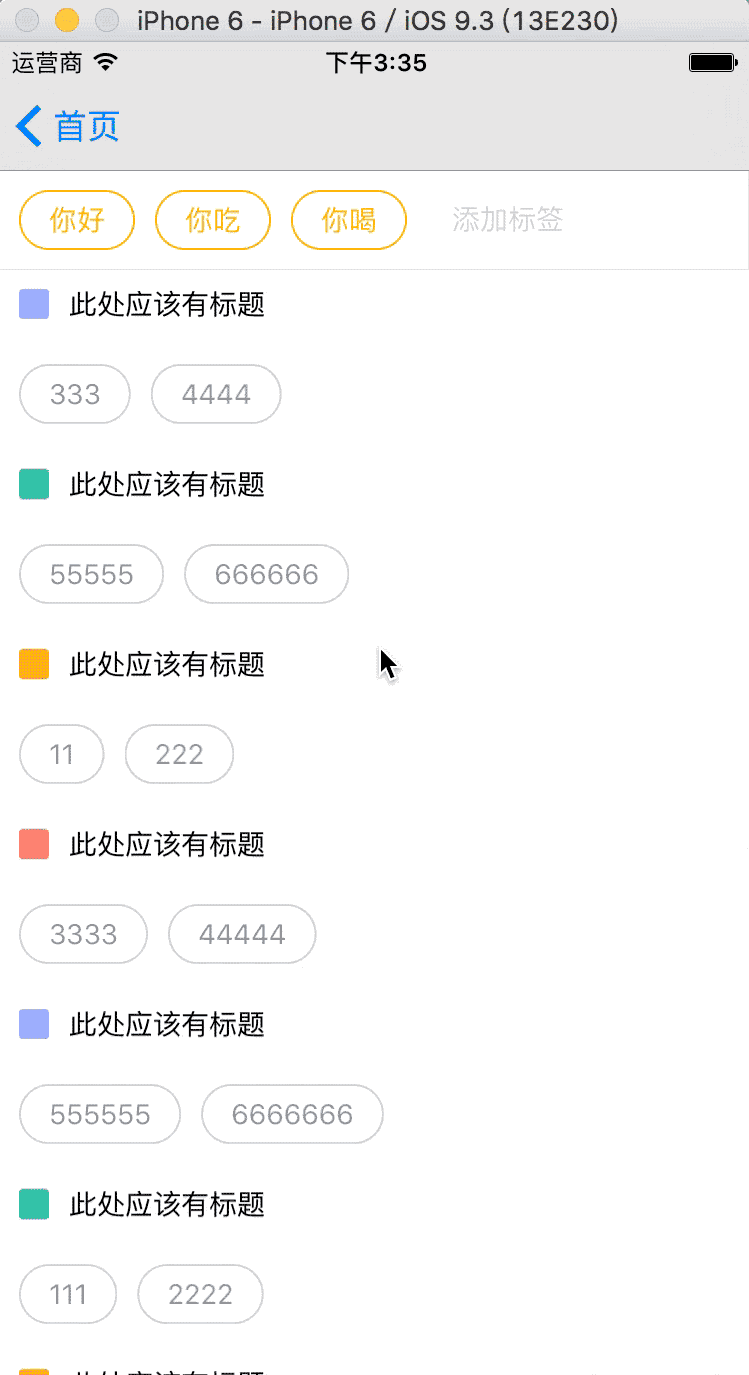Go back to 首页
The width and height of the screenshot is (749, 1375).
pos(68,127)
